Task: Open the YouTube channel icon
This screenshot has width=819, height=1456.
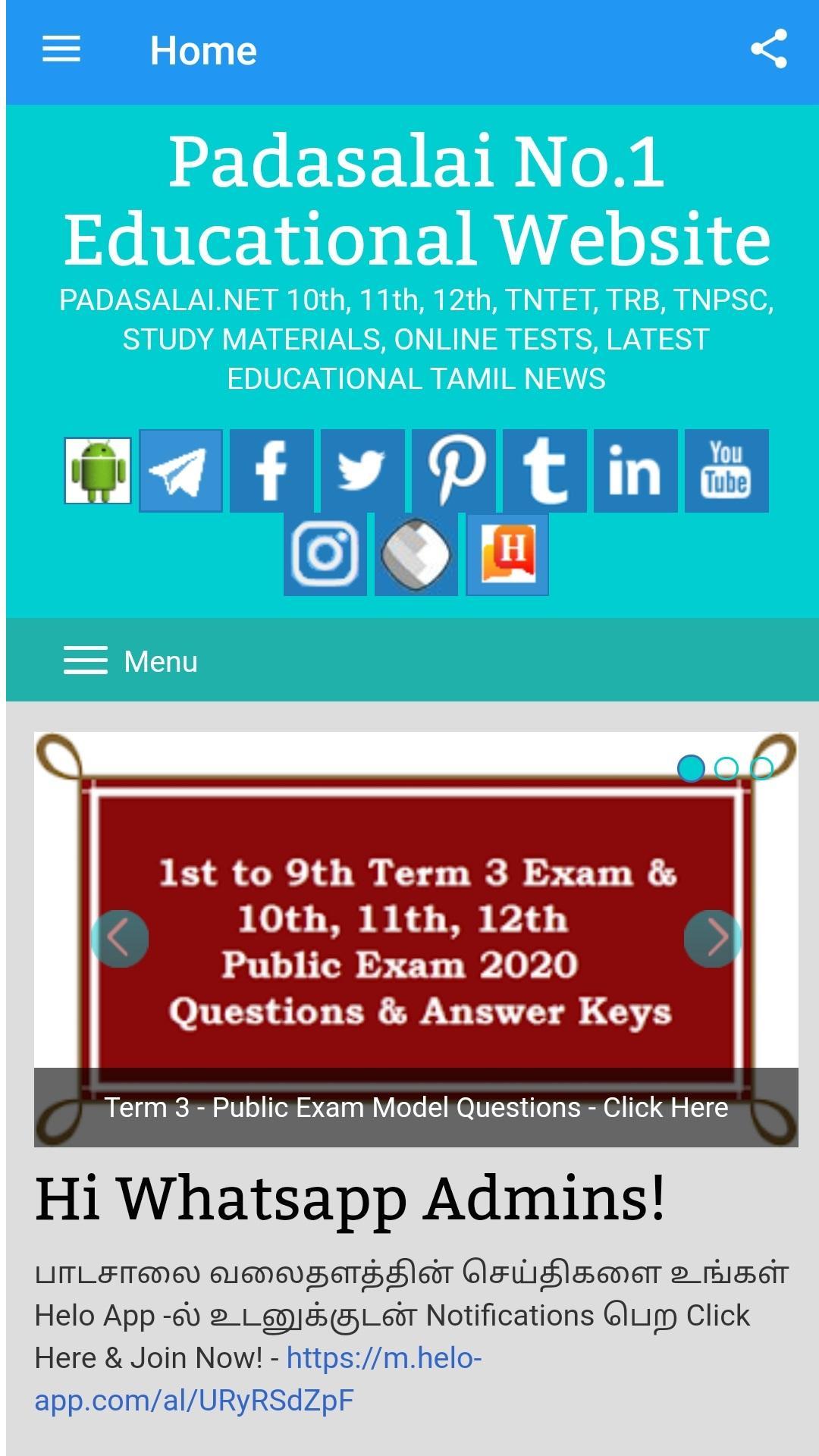Action: click(726, 470)
